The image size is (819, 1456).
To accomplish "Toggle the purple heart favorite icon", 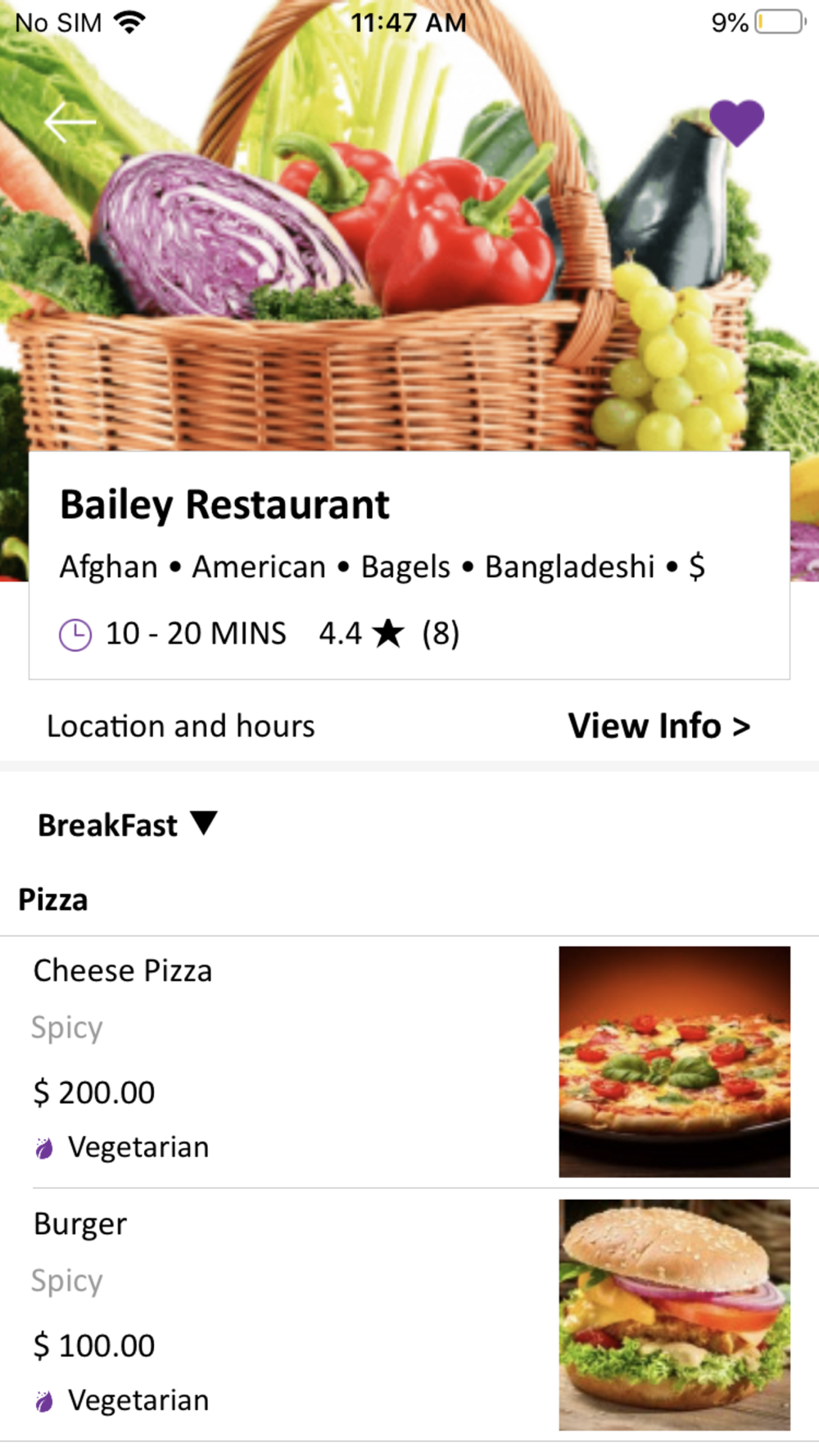I will point(736,123).
